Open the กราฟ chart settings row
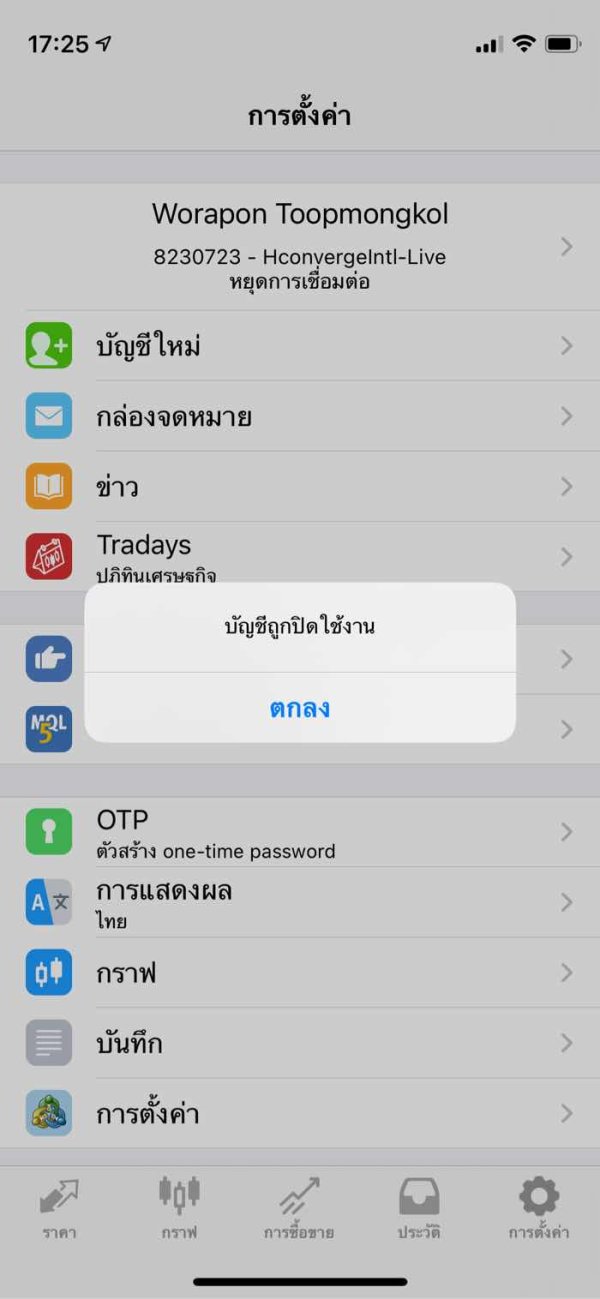600x1299 pixels. (300, 972)
